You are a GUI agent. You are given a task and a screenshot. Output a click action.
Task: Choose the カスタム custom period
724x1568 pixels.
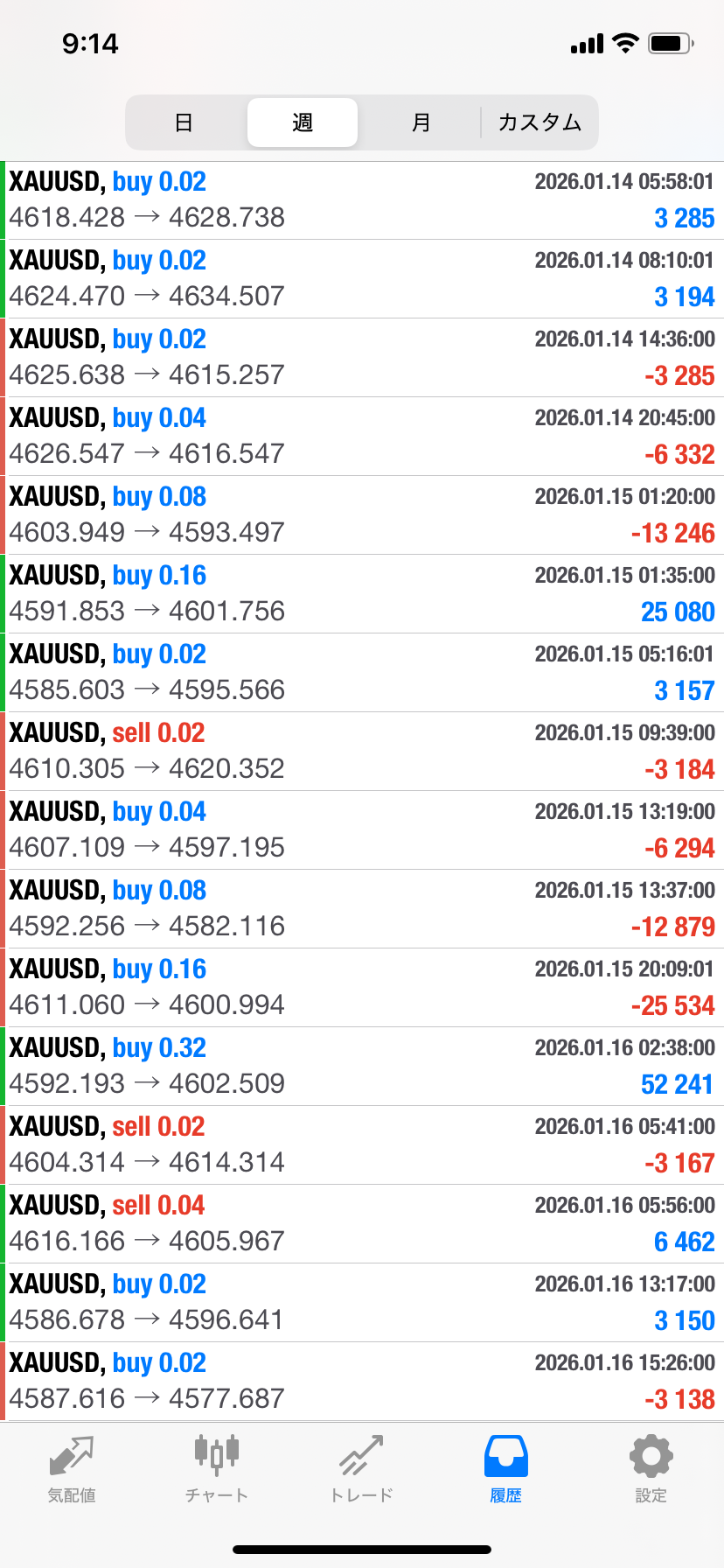(x=540, y=122)
